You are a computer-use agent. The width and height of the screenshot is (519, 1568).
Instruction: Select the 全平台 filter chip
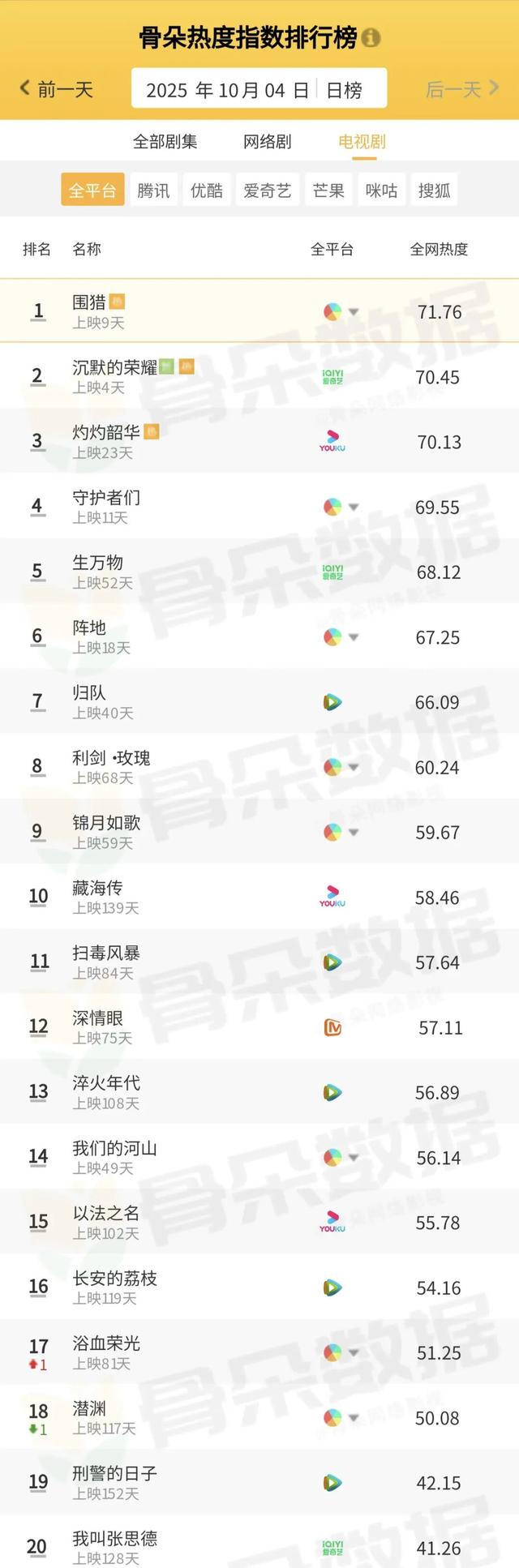92,191
